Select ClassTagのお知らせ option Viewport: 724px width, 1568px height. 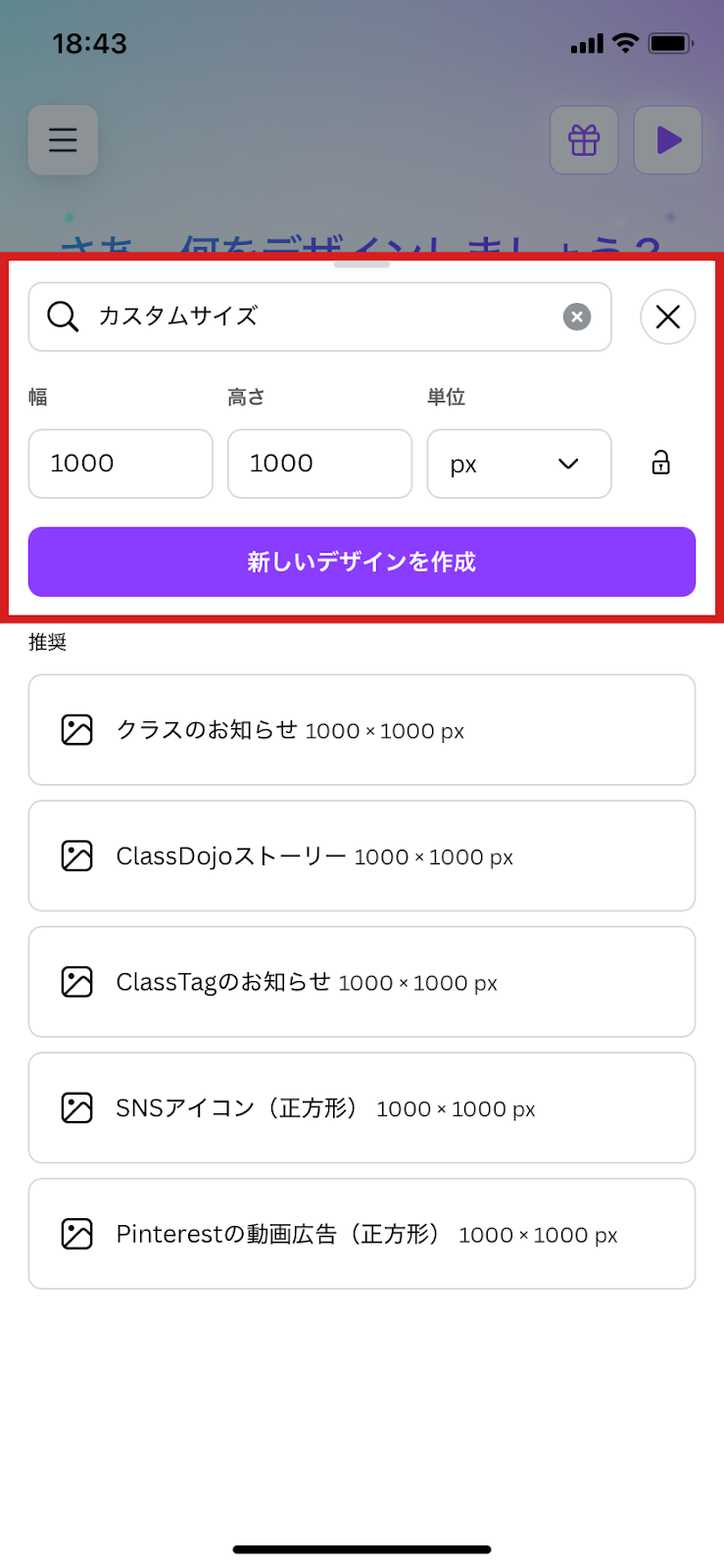point(362,982)
